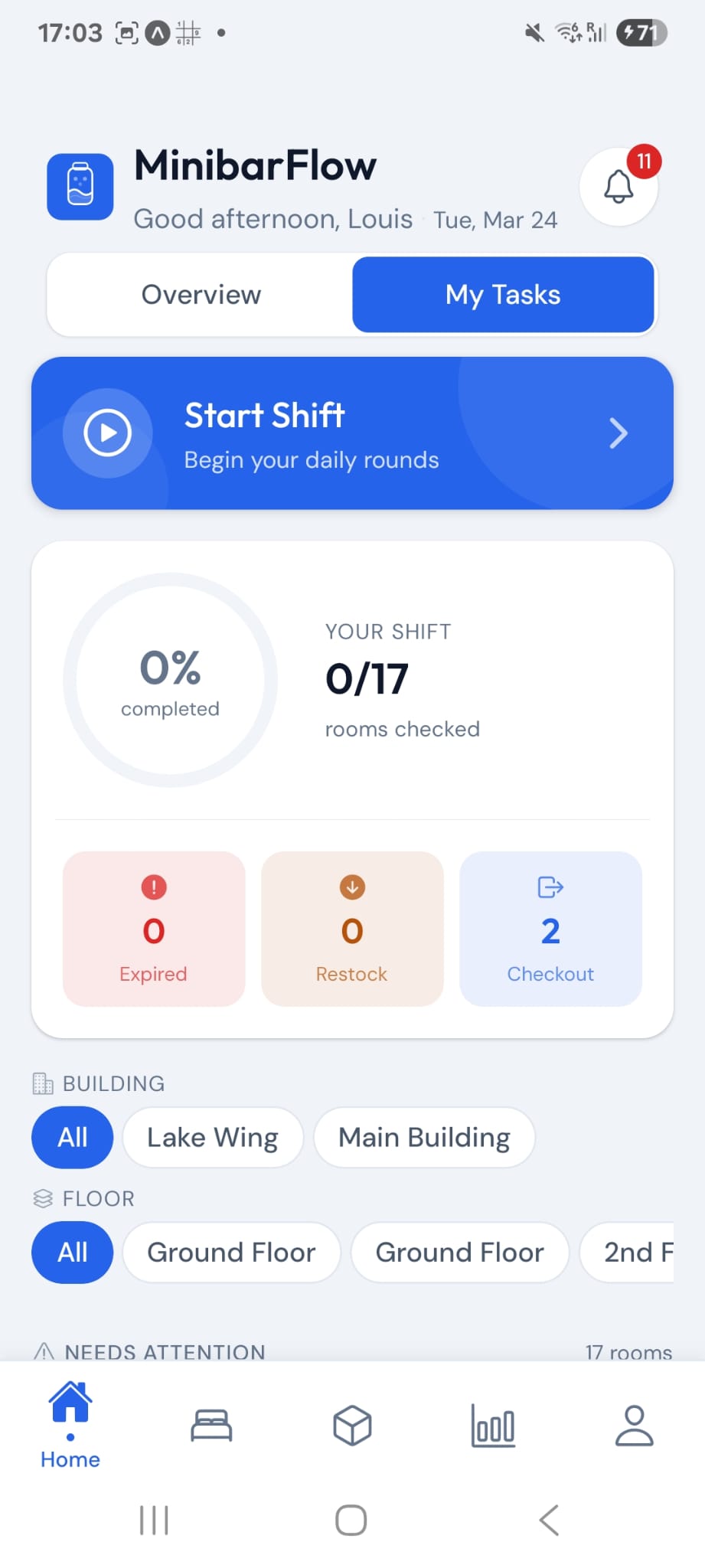Image resolution: width=705 pixels, height=1568 pixels.
Task: Go to the Home tab
Action: [70, 1426]
